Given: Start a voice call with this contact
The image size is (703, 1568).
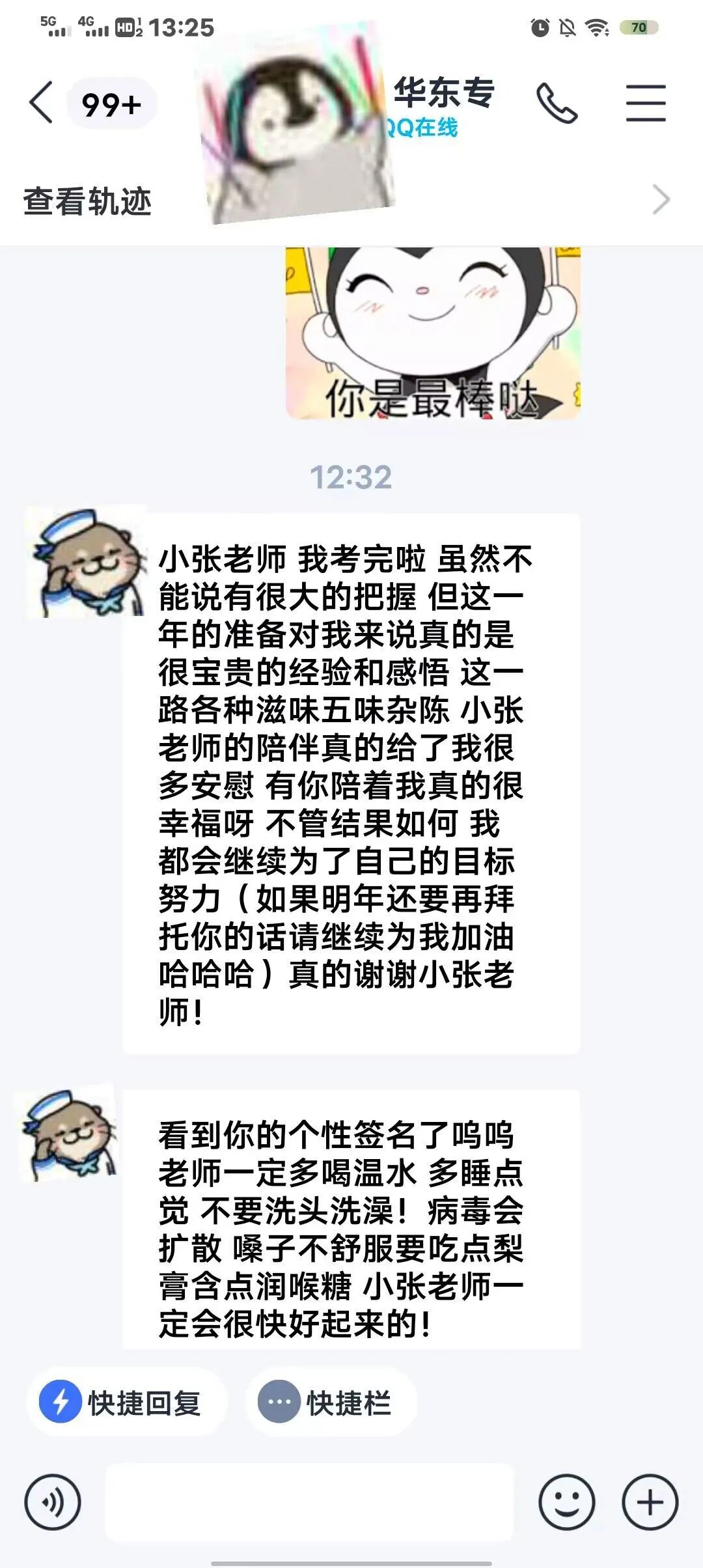Looking at the screenshot, I should pyautogui.click(x=557, y=103).
